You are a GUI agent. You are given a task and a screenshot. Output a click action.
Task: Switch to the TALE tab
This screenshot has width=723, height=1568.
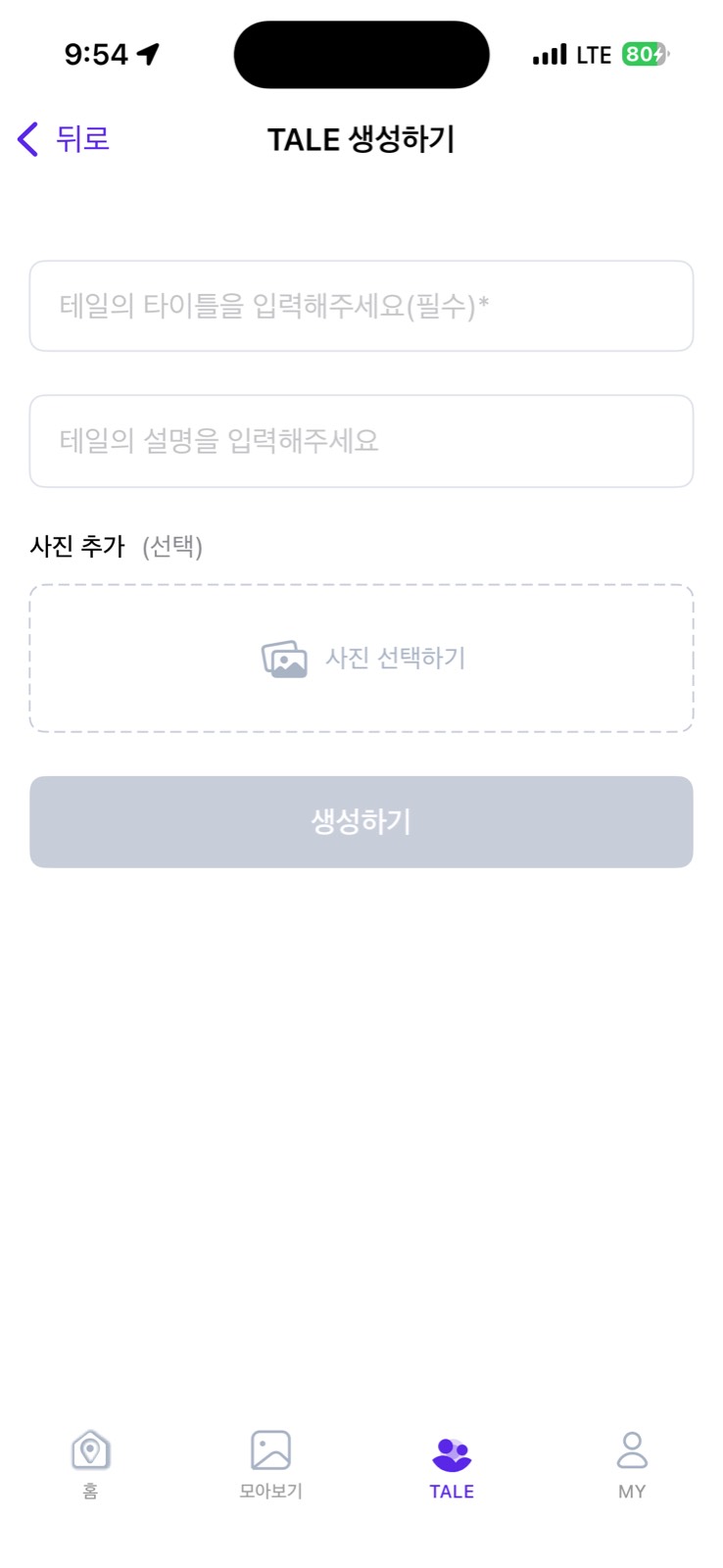(451, 1465)
